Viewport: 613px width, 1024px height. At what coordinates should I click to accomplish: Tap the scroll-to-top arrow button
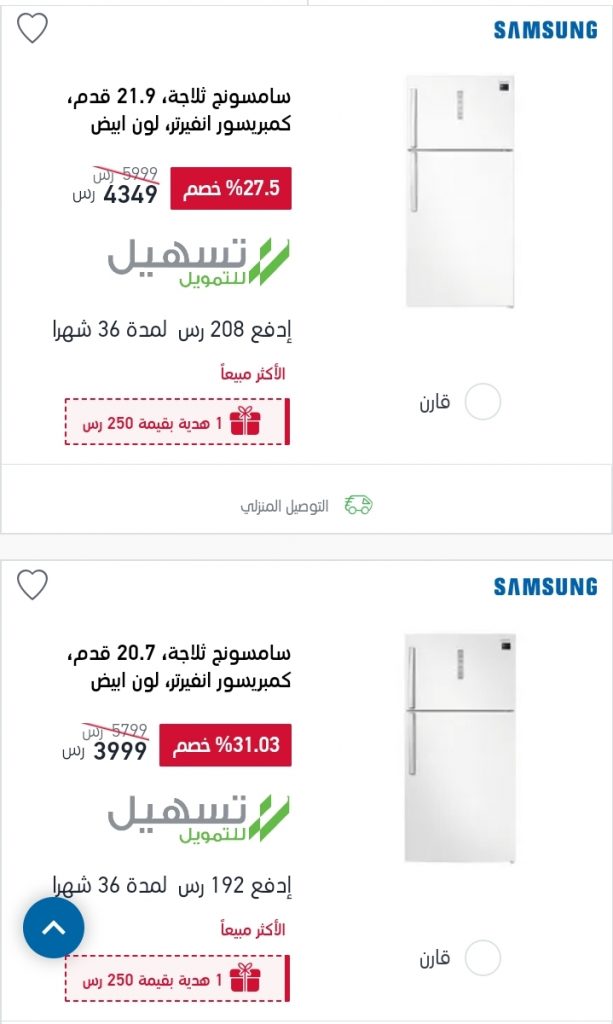54,927
